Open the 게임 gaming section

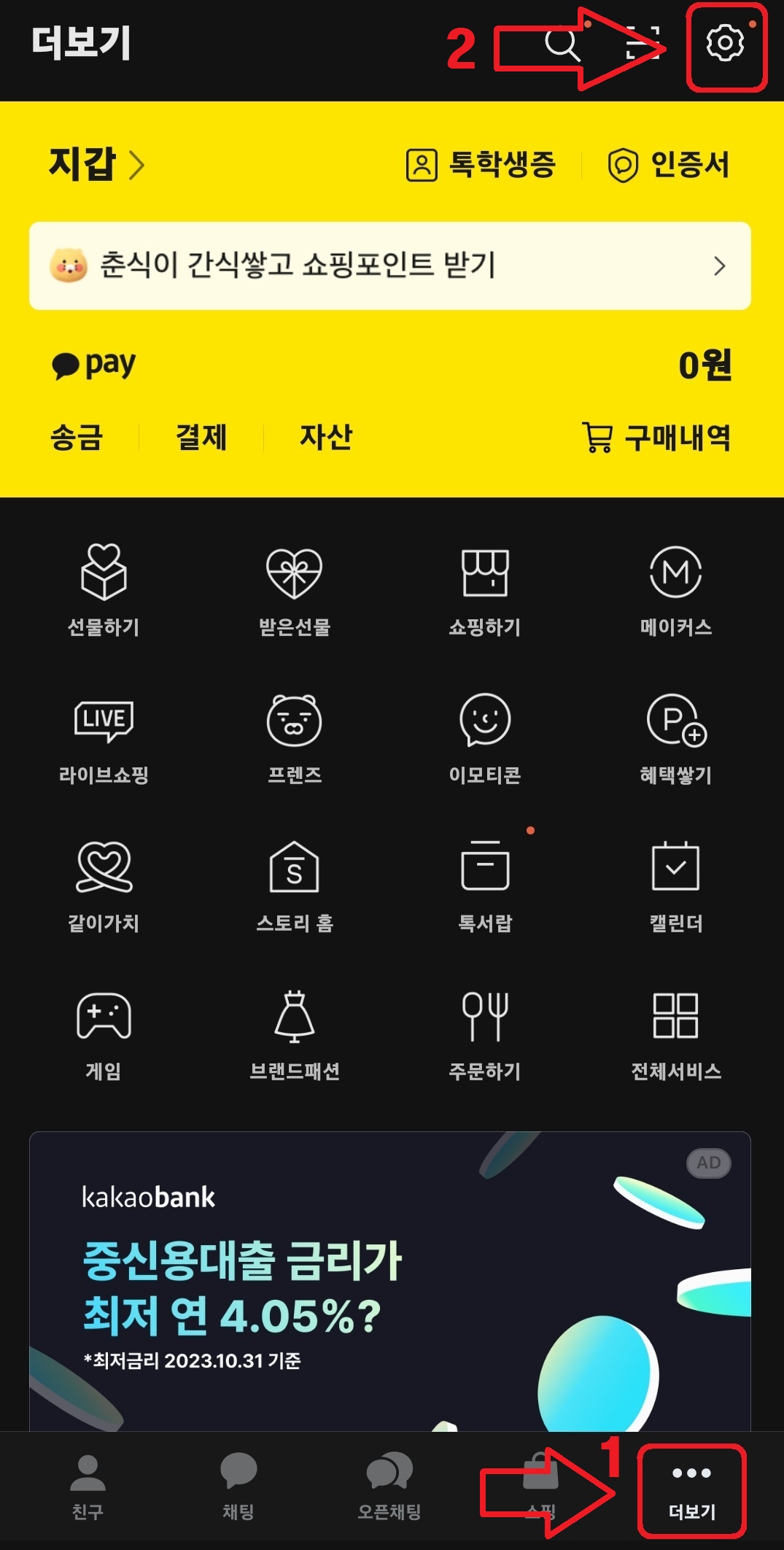104,1032
